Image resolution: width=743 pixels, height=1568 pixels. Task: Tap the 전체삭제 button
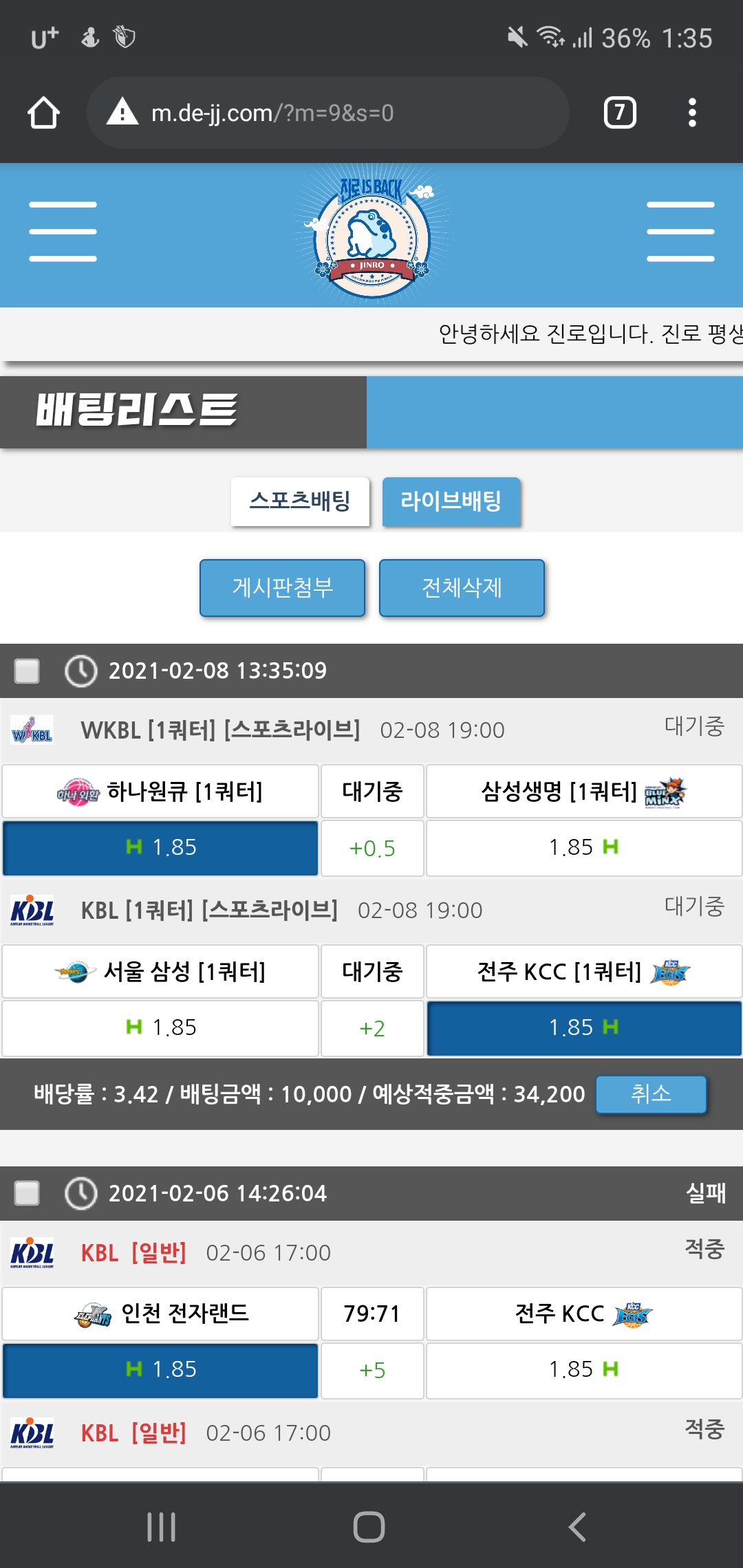pos(462,588)
